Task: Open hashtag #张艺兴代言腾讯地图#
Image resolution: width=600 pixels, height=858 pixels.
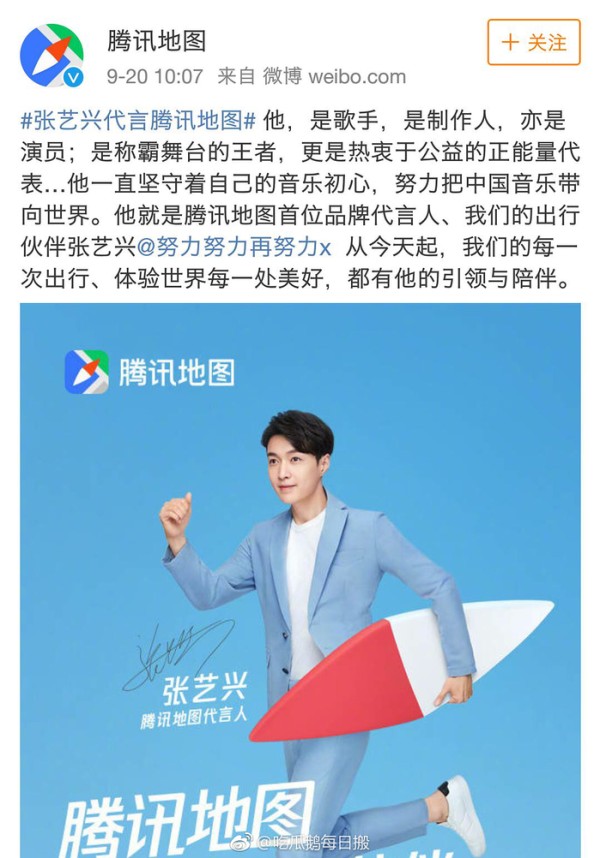Action: point(138,123)
